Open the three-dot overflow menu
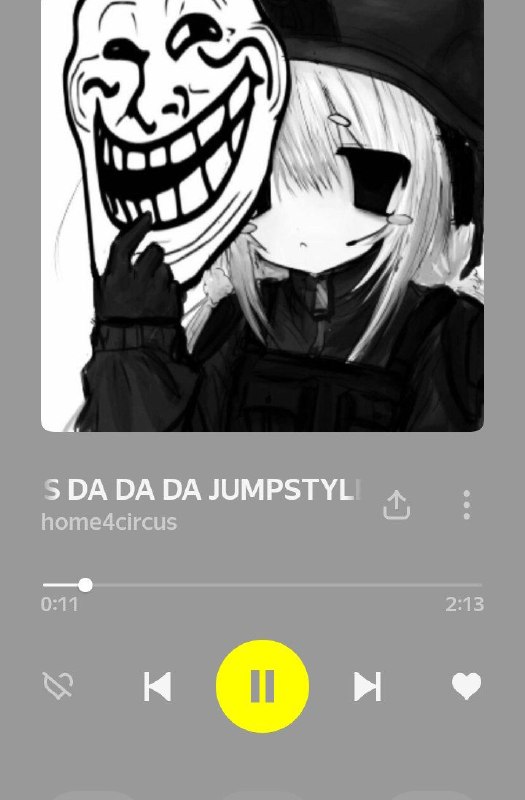This screenshot has height=800, width=525. [466, 505]
